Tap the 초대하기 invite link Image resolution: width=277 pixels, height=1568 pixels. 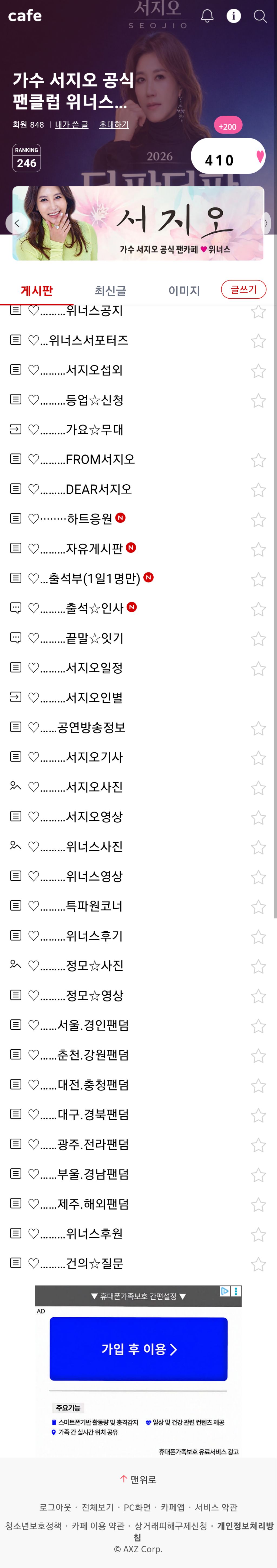(x=114, y=124)
